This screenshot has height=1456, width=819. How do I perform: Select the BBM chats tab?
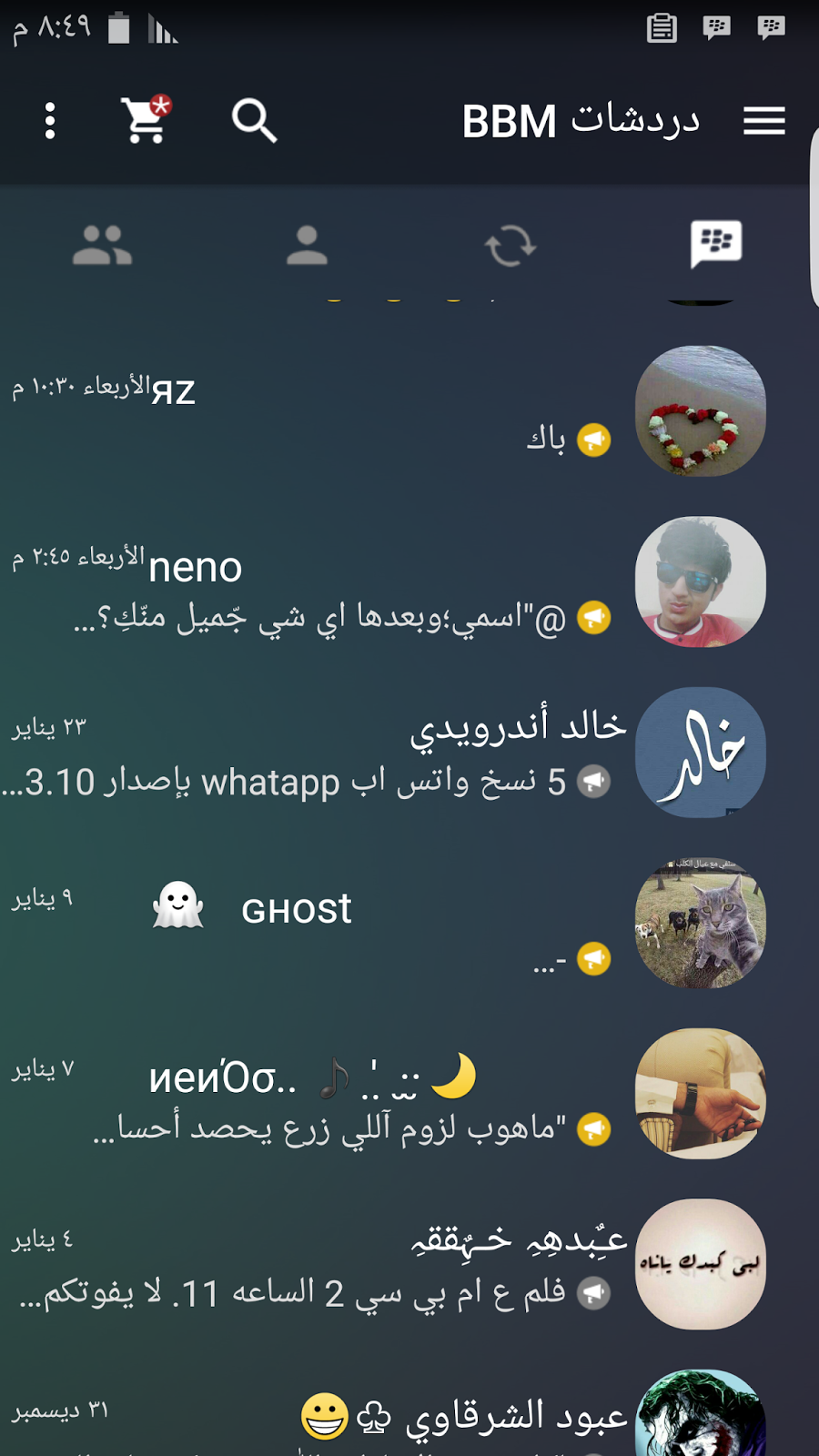[x=716, y=245]
